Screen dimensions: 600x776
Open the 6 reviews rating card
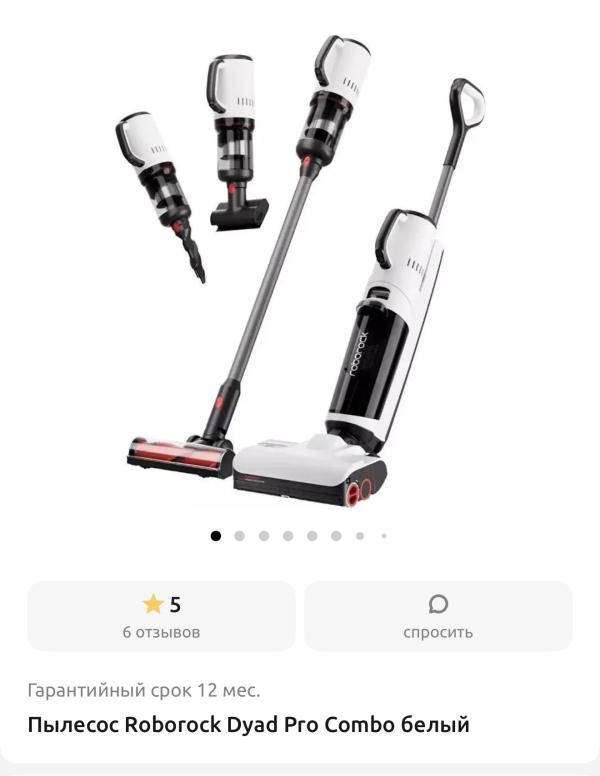tap(161, 616)
